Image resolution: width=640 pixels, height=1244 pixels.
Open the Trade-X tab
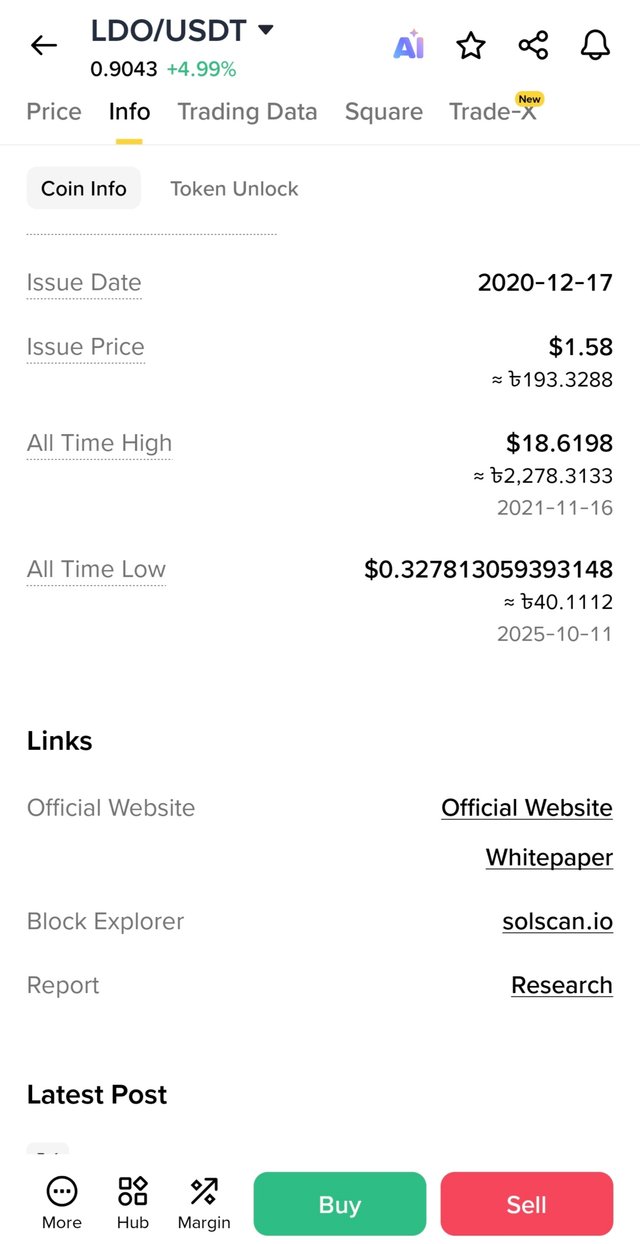493,112
